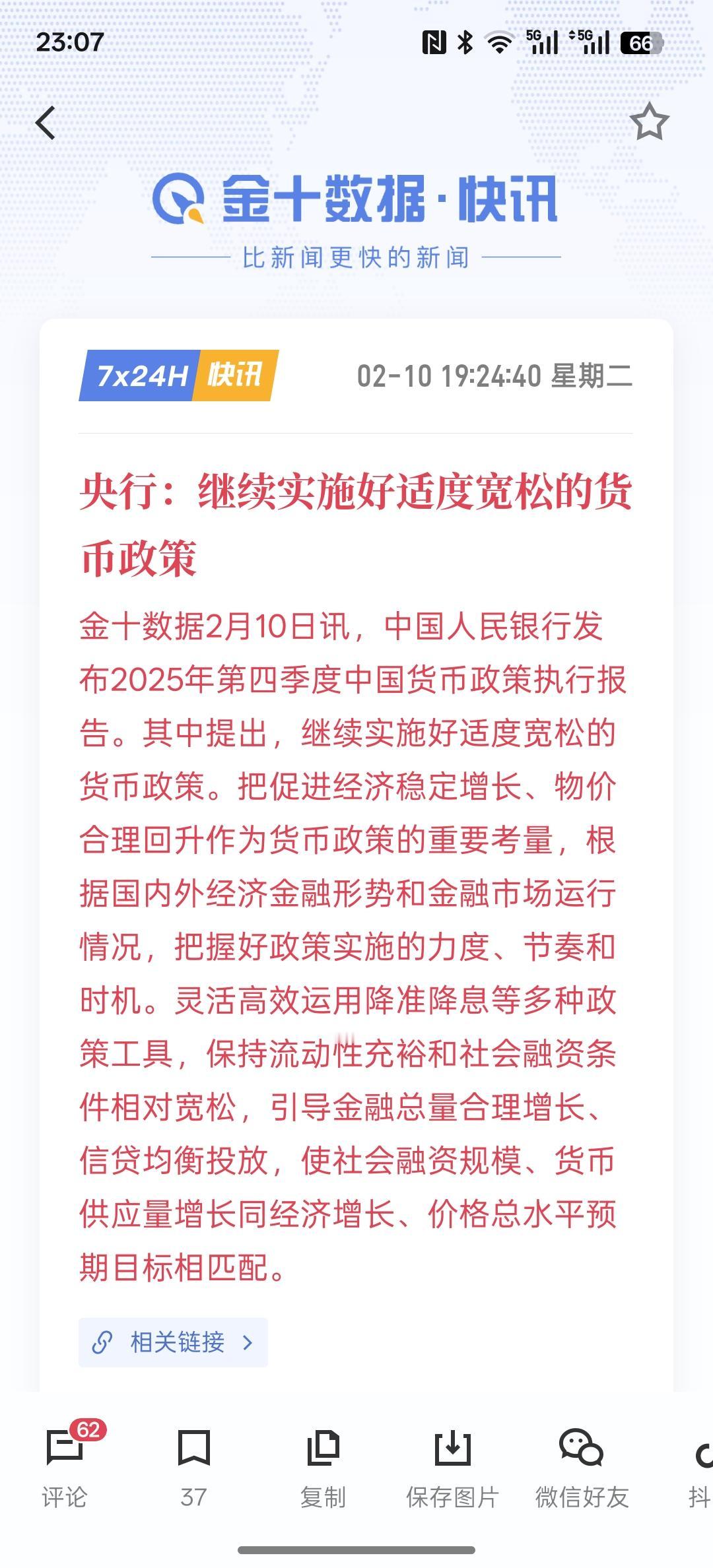713x1568 pixels.
Task: Tap the link icon beside 相关链接
Action: (x=102, y=1342)
